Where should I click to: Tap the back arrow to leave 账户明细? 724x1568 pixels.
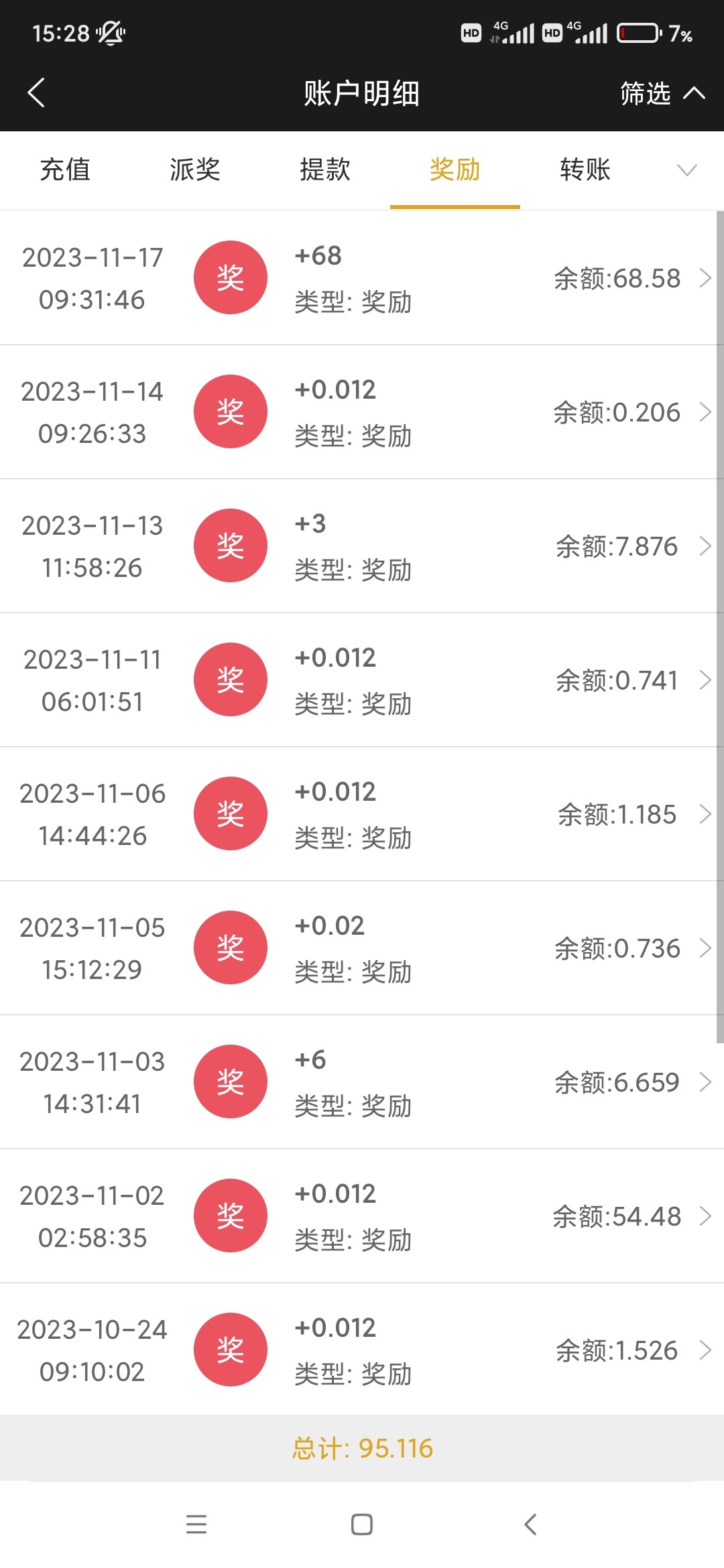pos(36,92)
